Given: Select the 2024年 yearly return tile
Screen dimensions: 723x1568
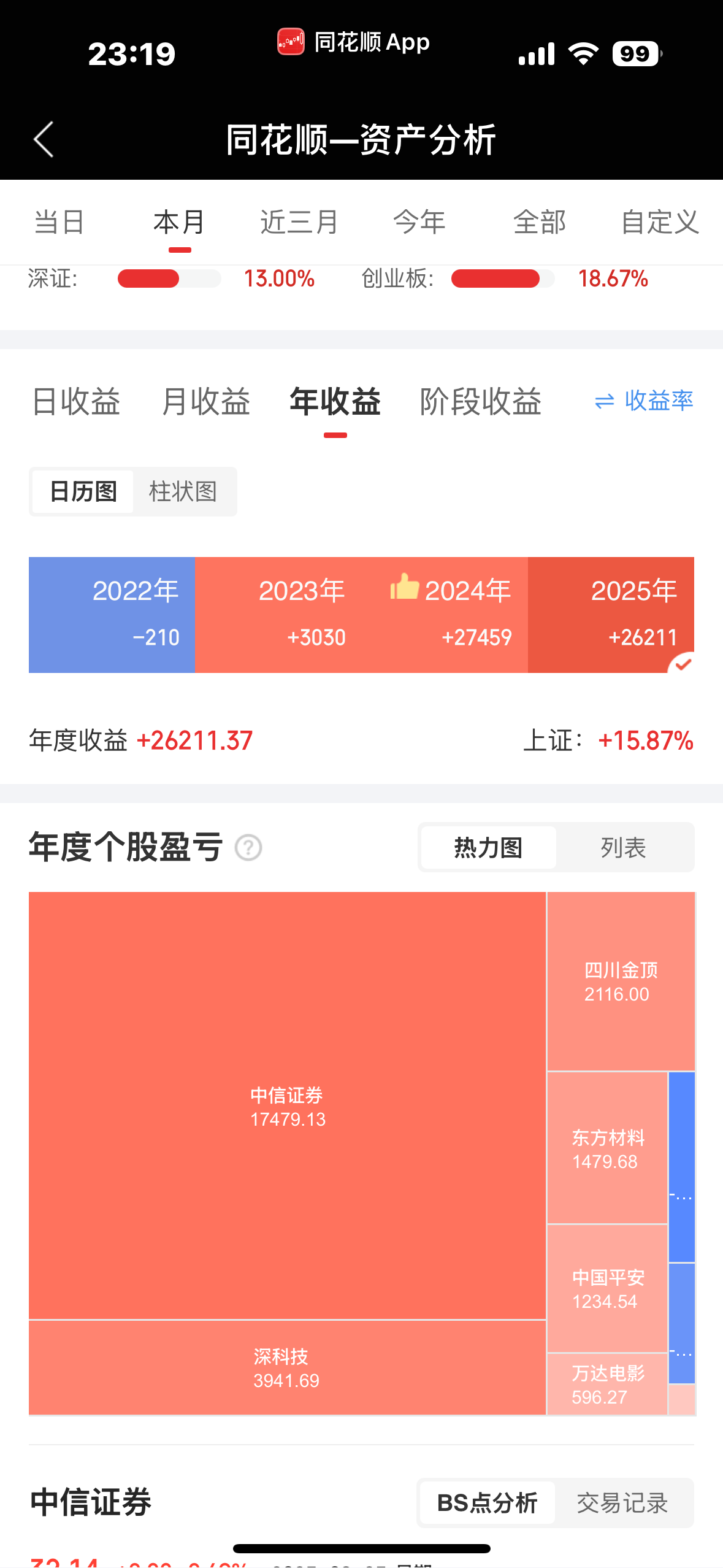Looking at the screenshot, I should coord(444,615).
